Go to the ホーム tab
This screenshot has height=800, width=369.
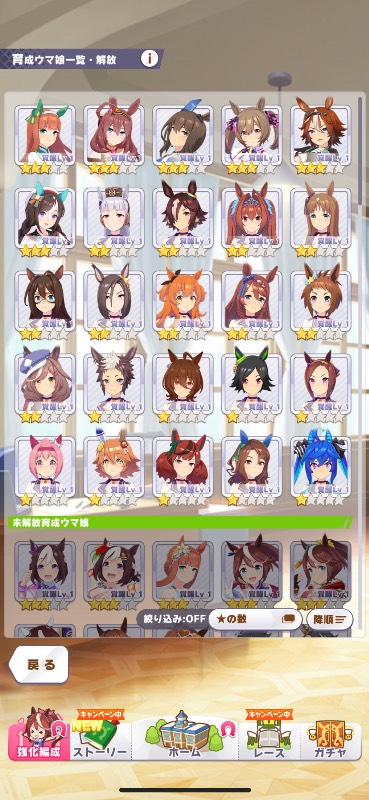(185, 735)
